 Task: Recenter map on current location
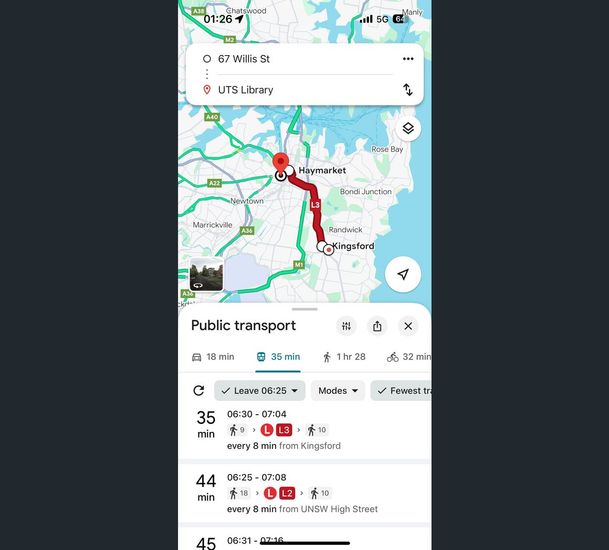[403, 274]
